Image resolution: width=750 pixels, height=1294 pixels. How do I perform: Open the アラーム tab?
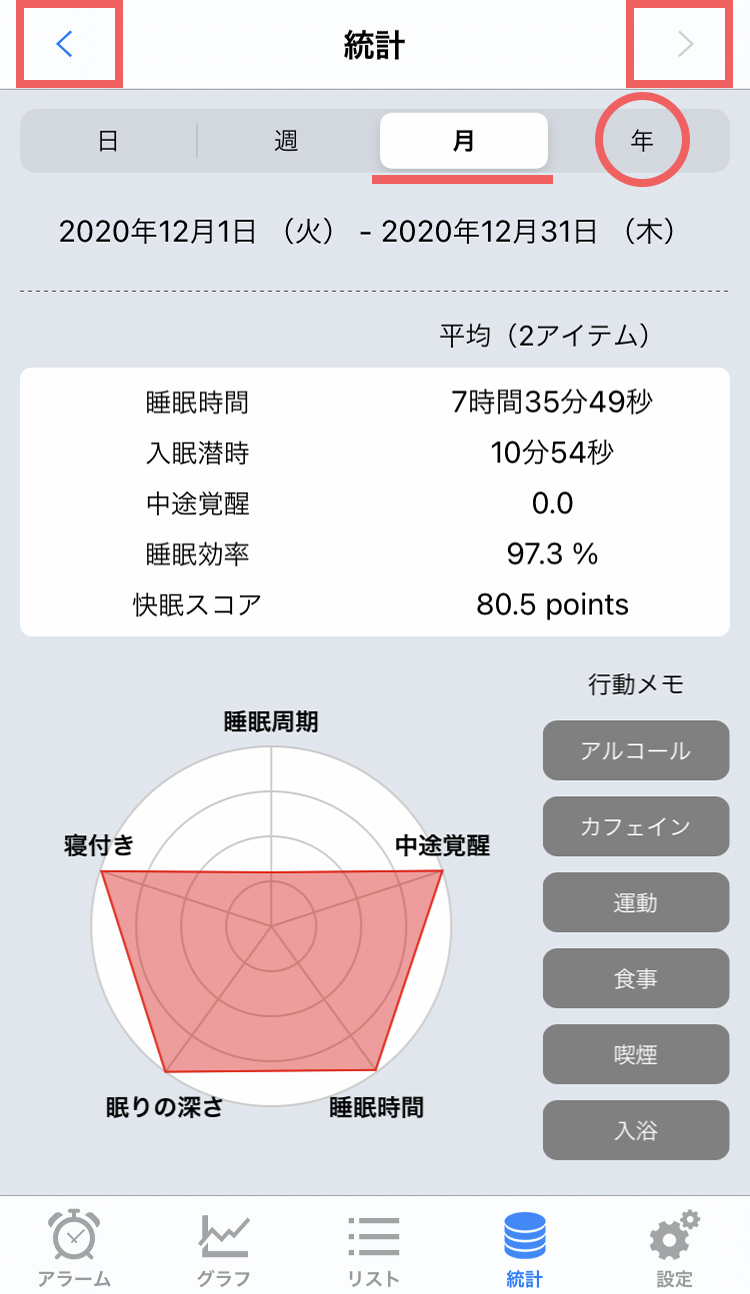tap(74, 1247)
